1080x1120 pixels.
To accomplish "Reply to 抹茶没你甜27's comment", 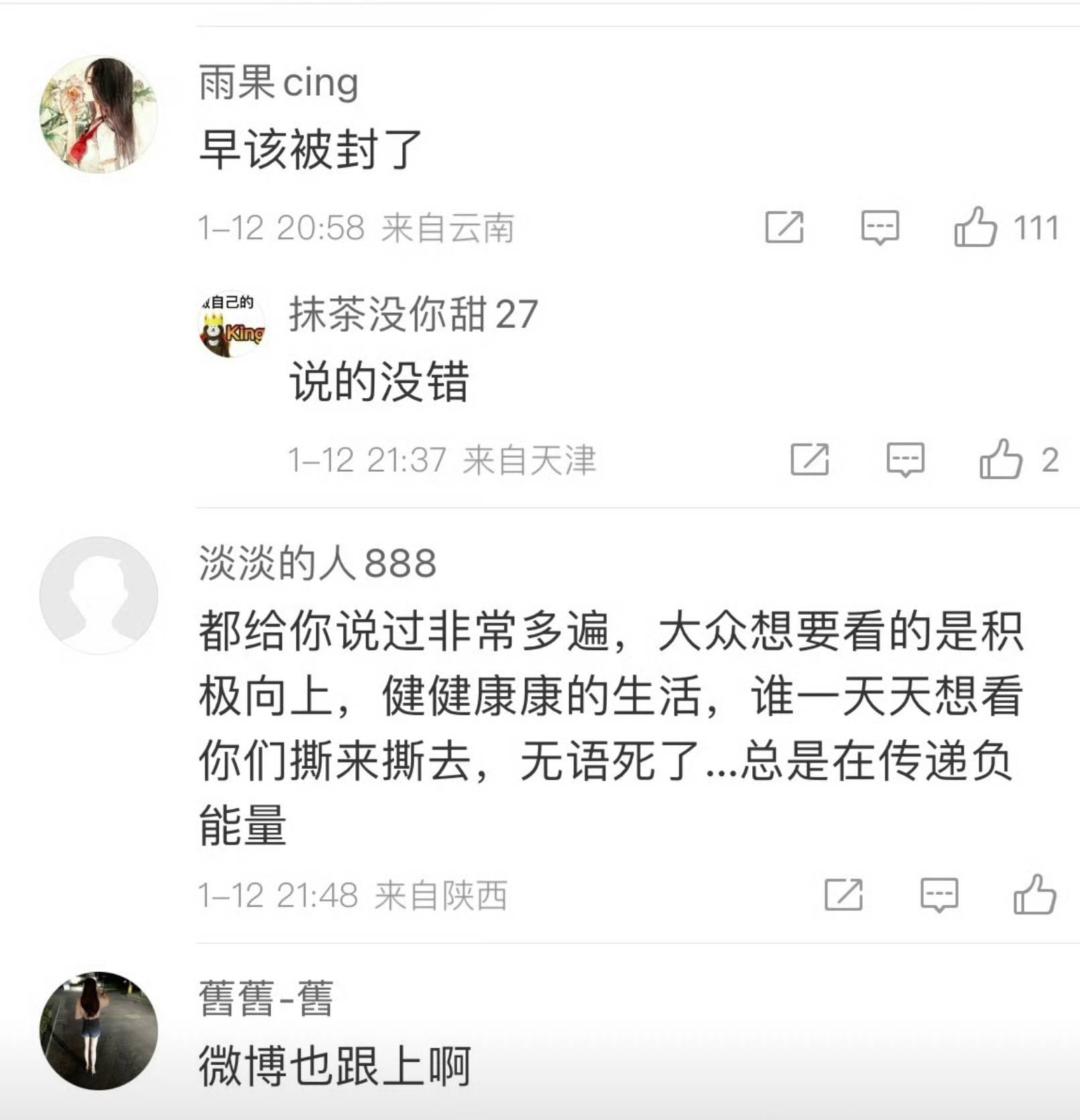I will pos(905,460).
